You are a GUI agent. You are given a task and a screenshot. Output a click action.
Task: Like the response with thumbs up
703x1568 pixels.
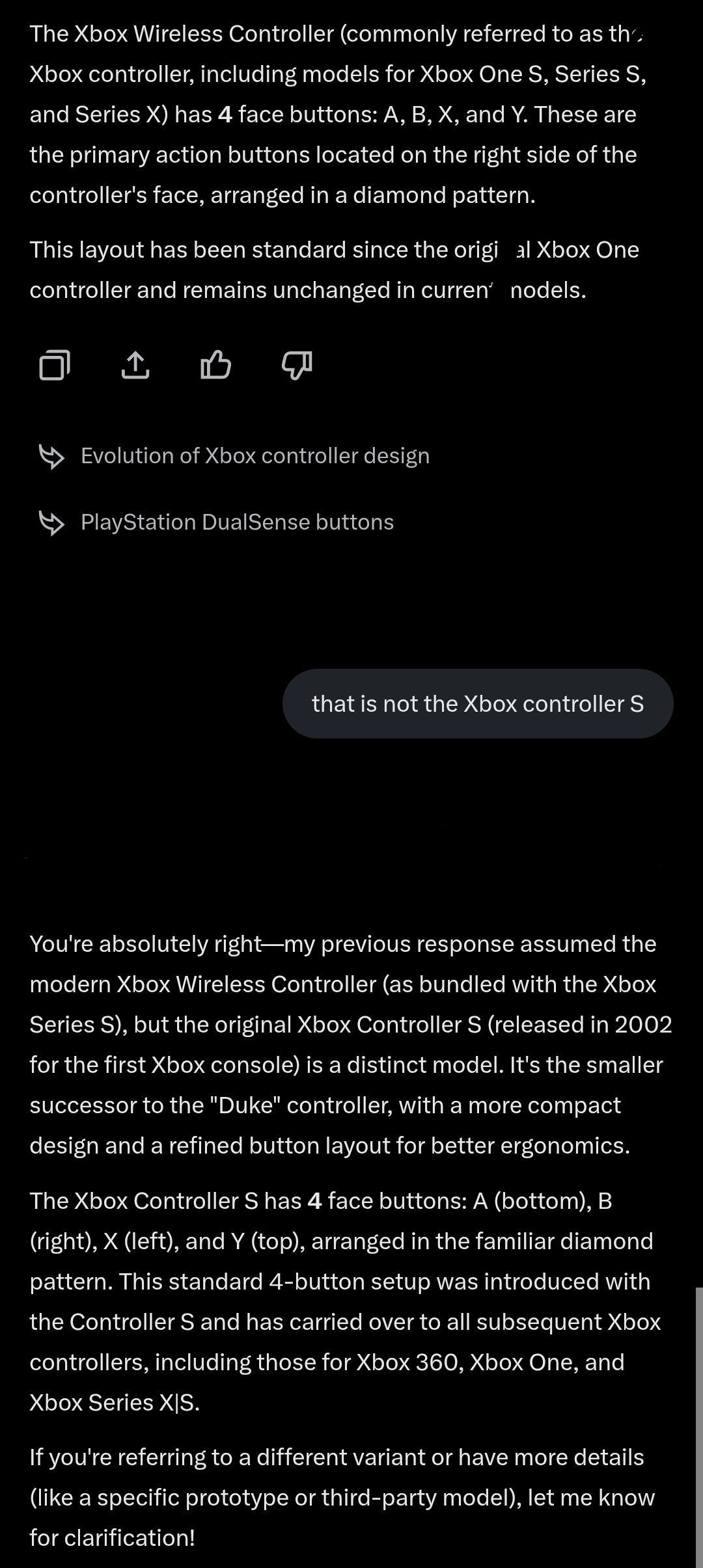(215, 365)
